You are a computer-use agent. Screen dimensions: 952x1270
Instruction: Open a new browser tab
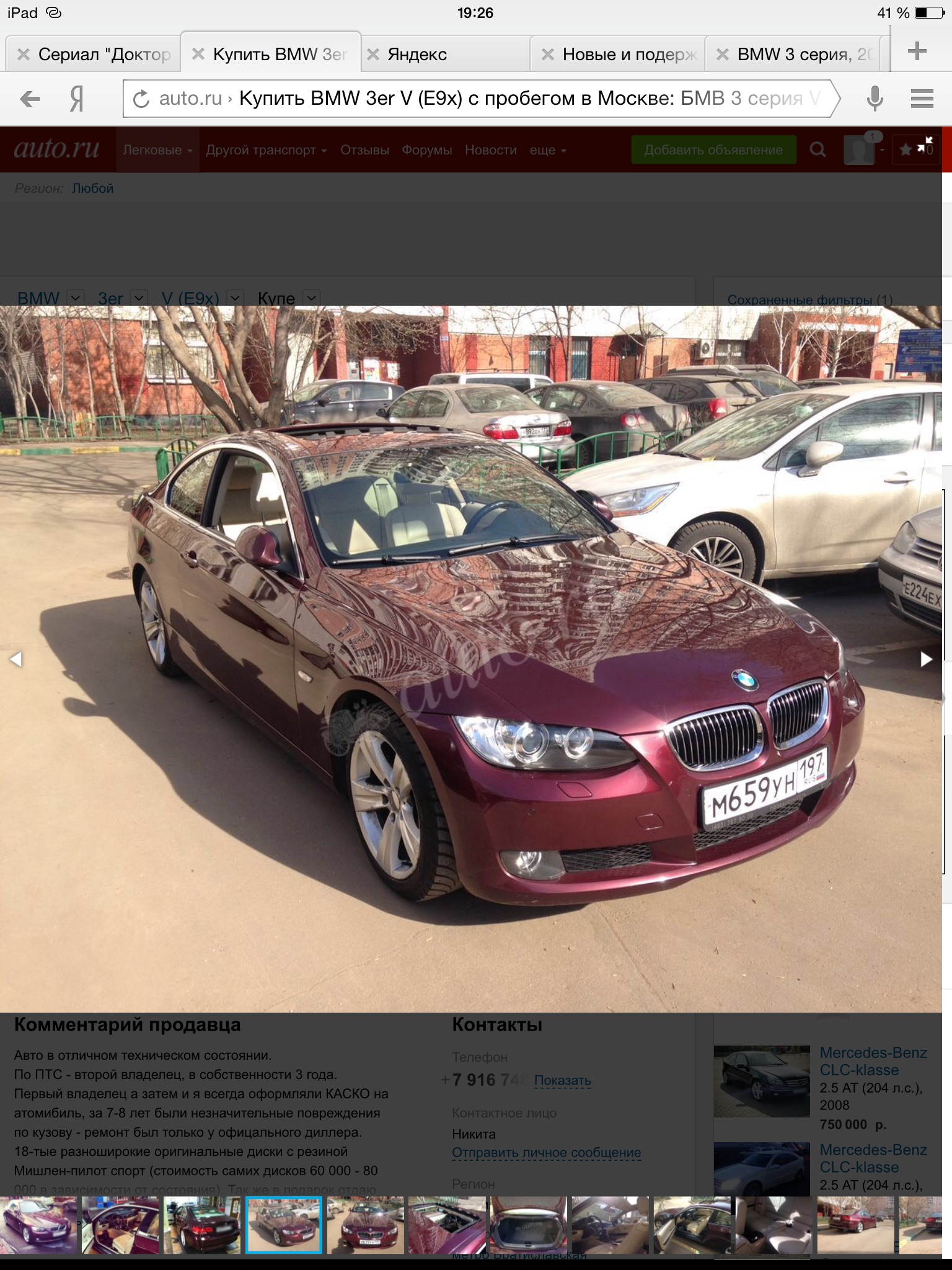(x=917, y=52)
